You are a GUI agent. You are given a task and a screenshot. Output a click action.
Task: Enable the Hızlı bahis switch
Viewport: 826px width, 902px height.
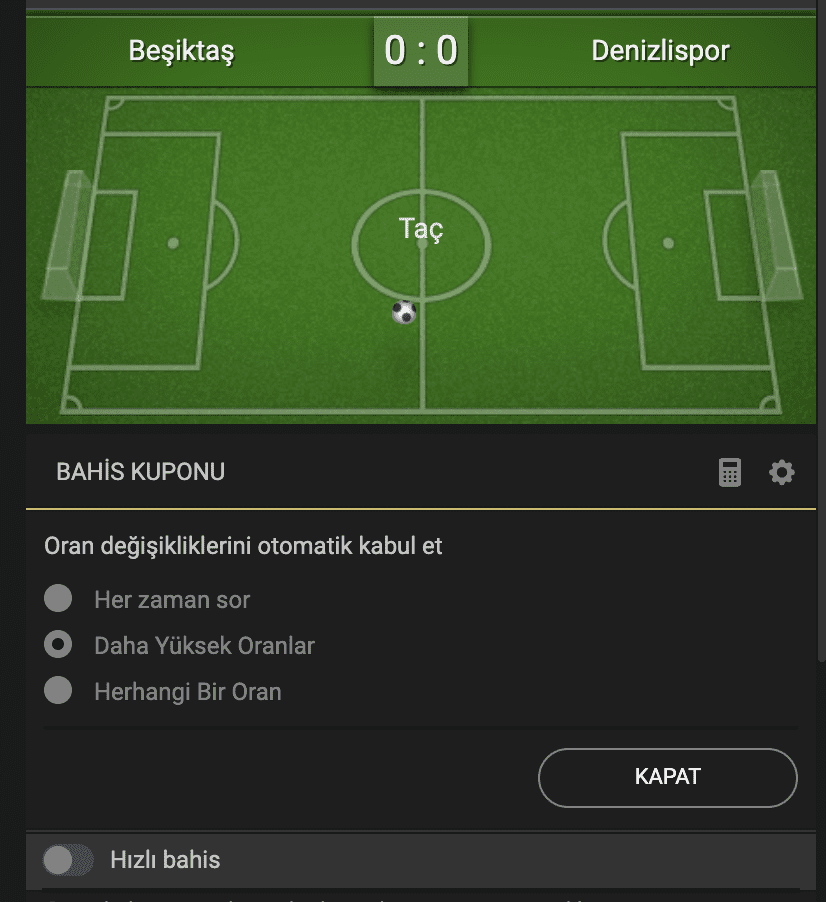pyautogui.click(x=68, y=860)
